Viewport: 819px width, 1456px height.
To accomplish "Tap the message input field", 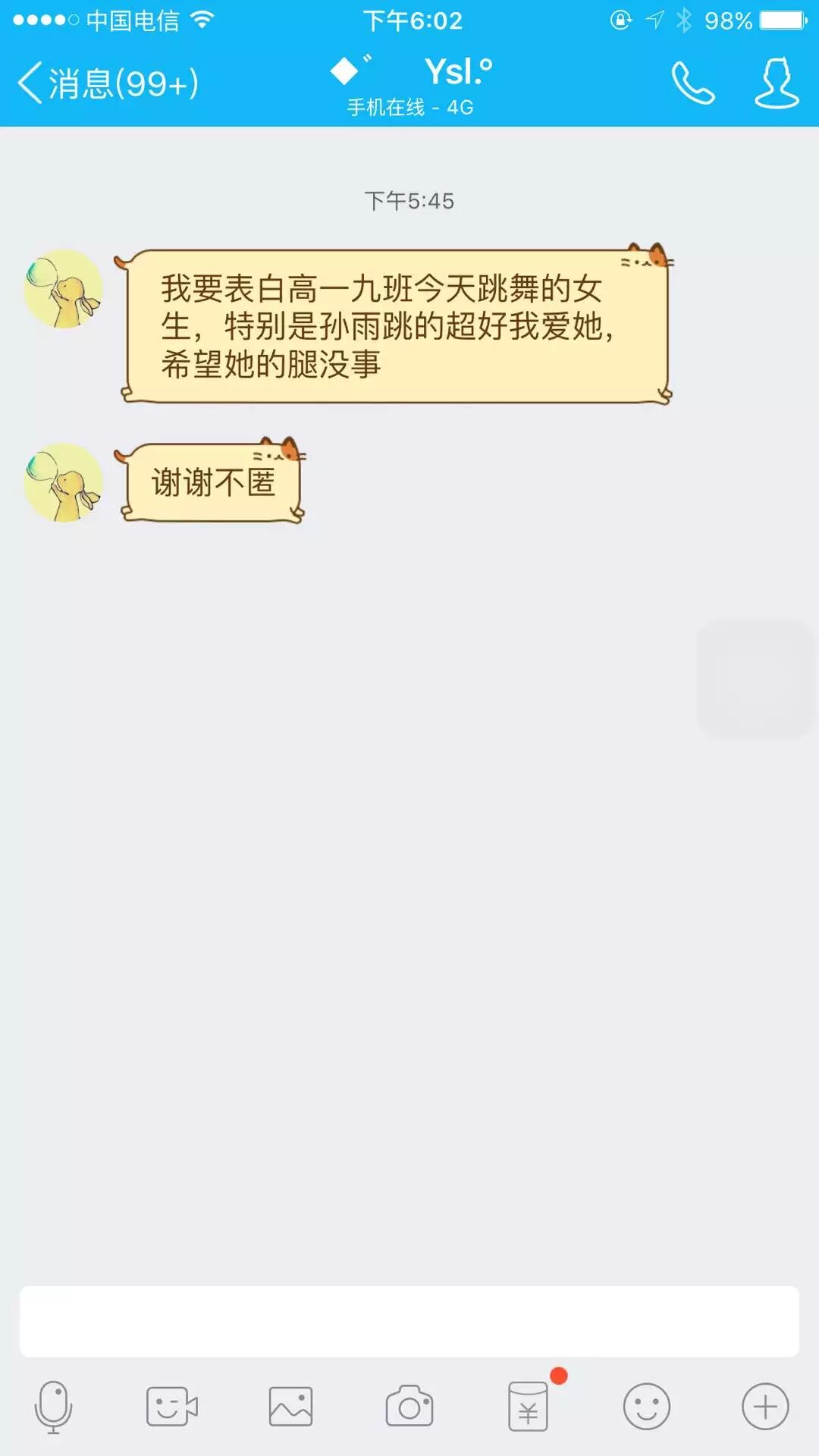I will 409,1321.
